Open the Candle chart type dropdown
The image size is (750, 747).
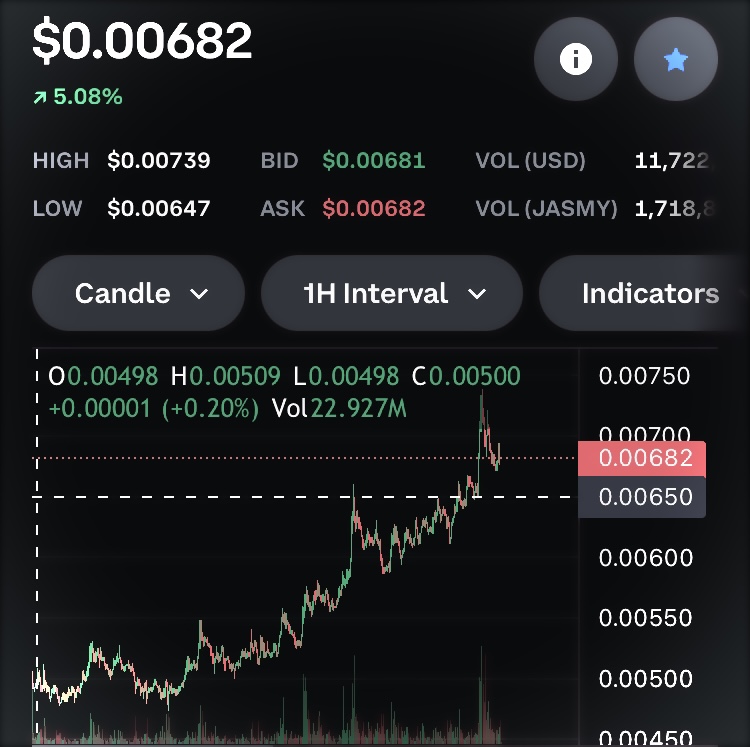click(x=139, y=294)
